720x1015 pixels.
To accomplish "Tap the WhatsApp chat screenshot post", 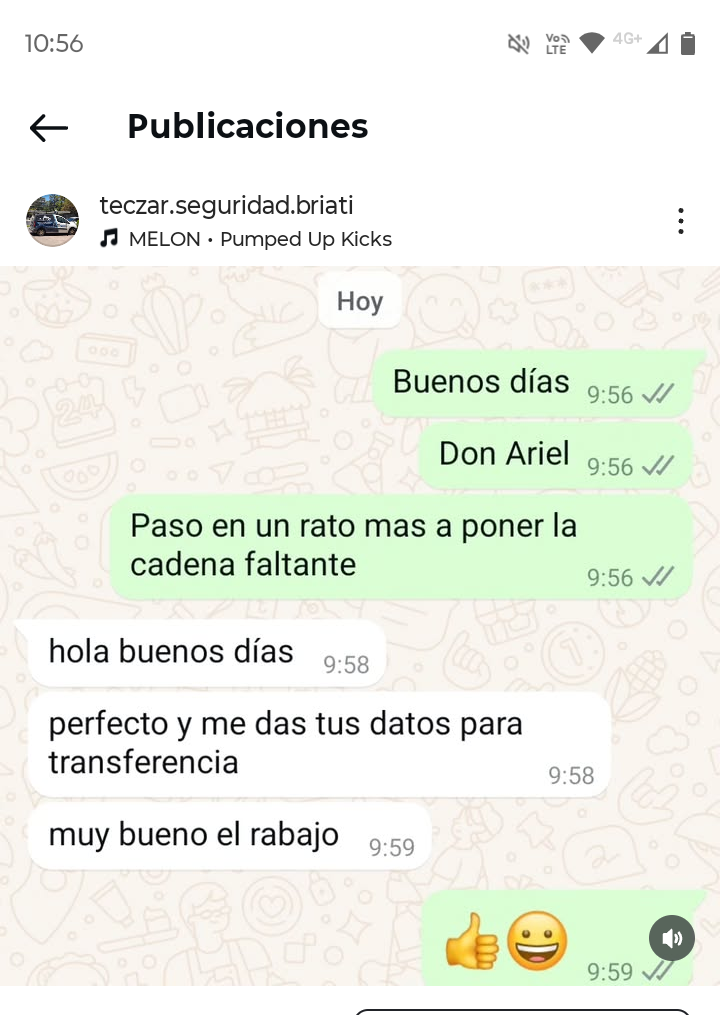I will tap(360, 620).
